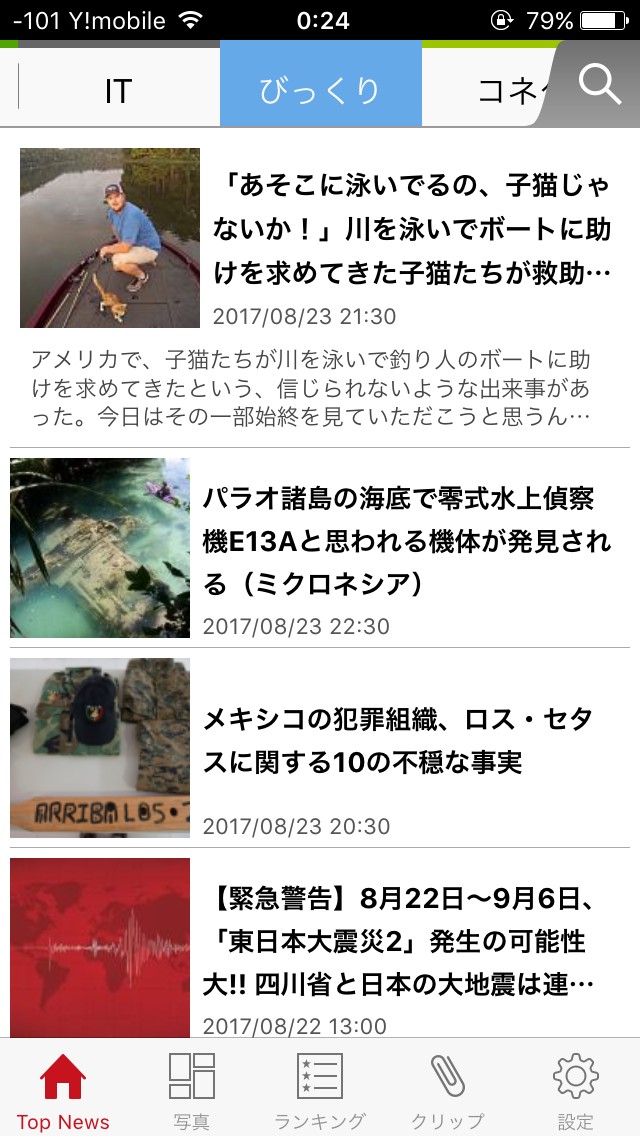Image resolution: width=640 pixels, height=1136 pixels.
Task: Open 設定 settings tab
Action: coord(575,1090)
